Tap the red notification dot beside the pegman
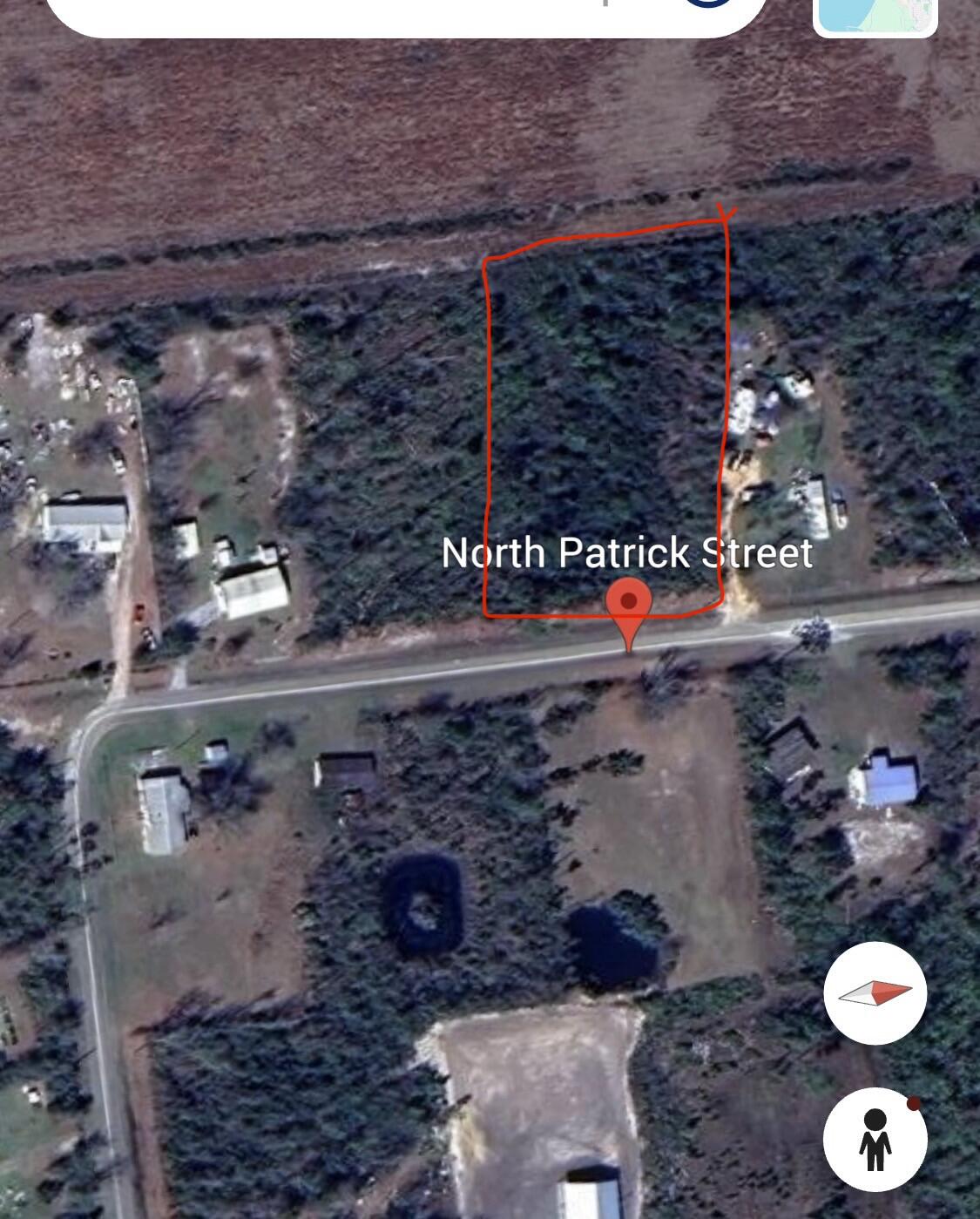Image resolution: width=980 pixels, height=1219 pixels. (x=913, y=1105)
